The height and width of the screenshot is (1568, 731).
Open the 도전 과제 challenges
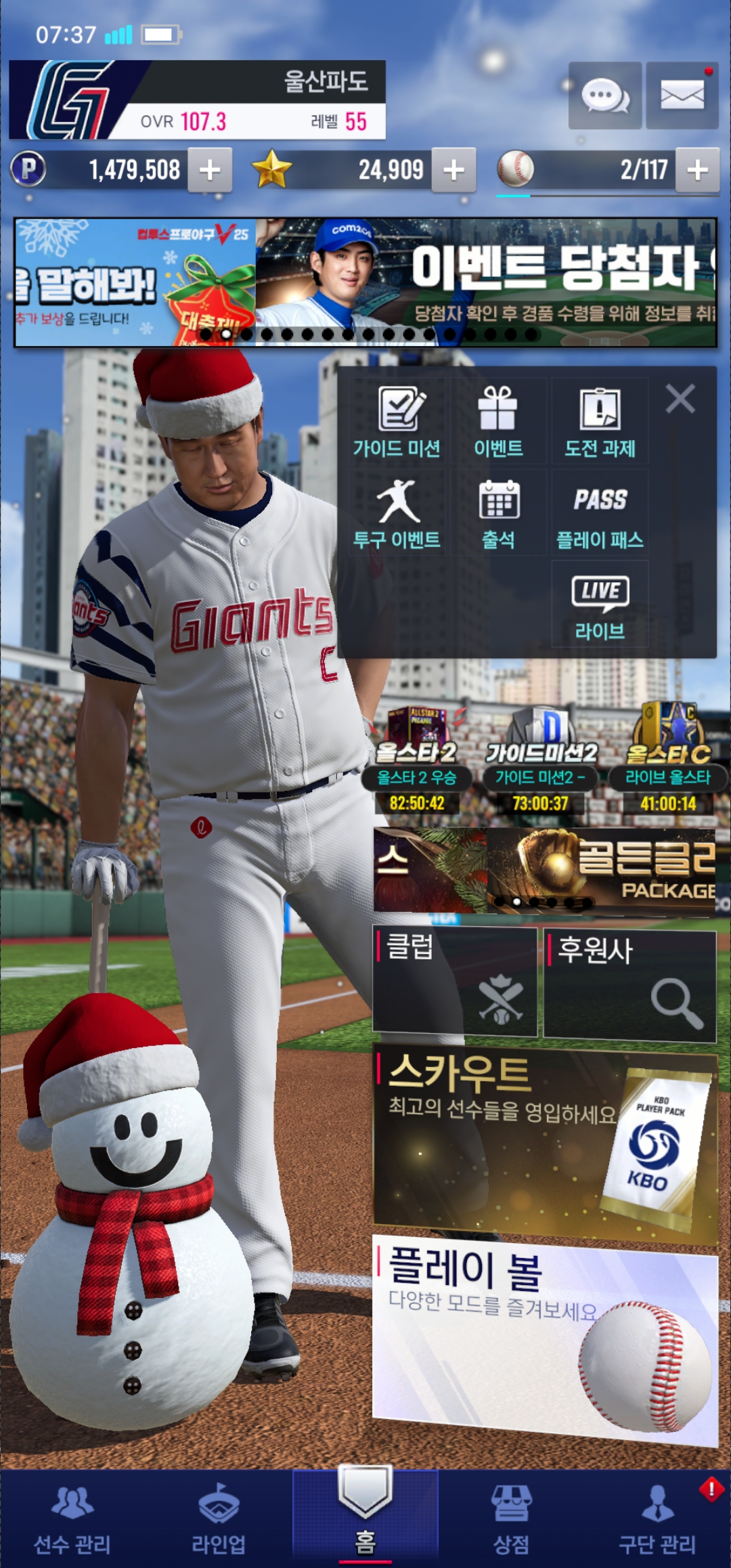pos(600,421)
